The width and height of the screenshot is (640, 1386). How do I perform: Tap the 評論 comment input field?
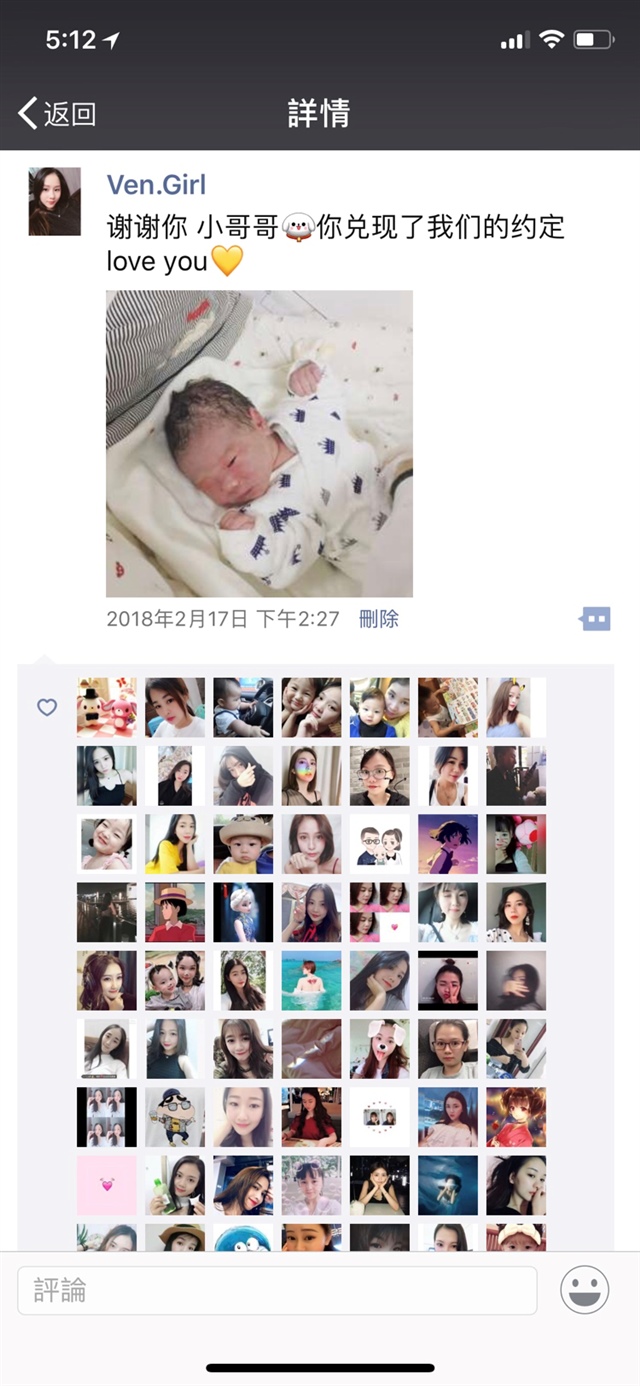coord(277,1290)
